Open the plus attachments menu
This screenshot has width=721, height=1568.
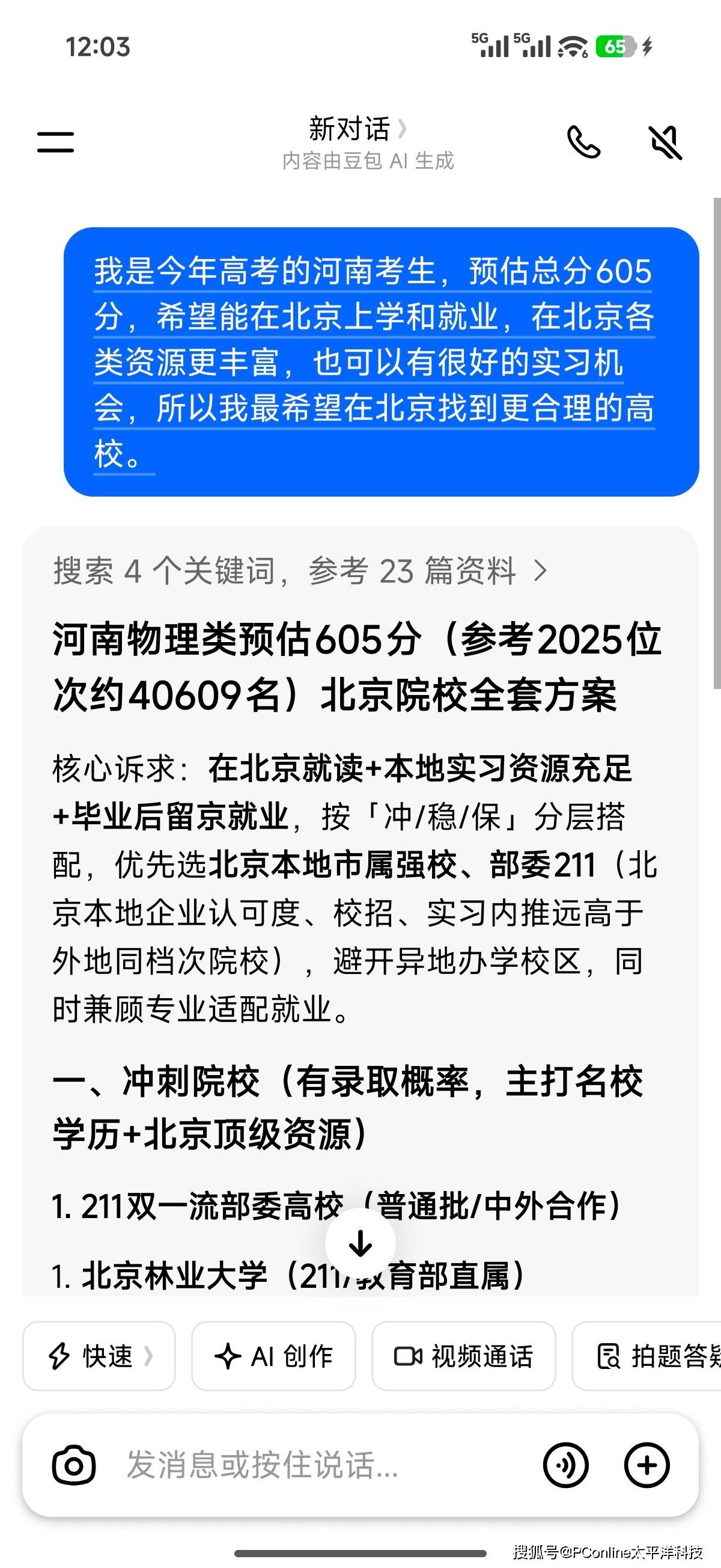[x=646, y=1466]
